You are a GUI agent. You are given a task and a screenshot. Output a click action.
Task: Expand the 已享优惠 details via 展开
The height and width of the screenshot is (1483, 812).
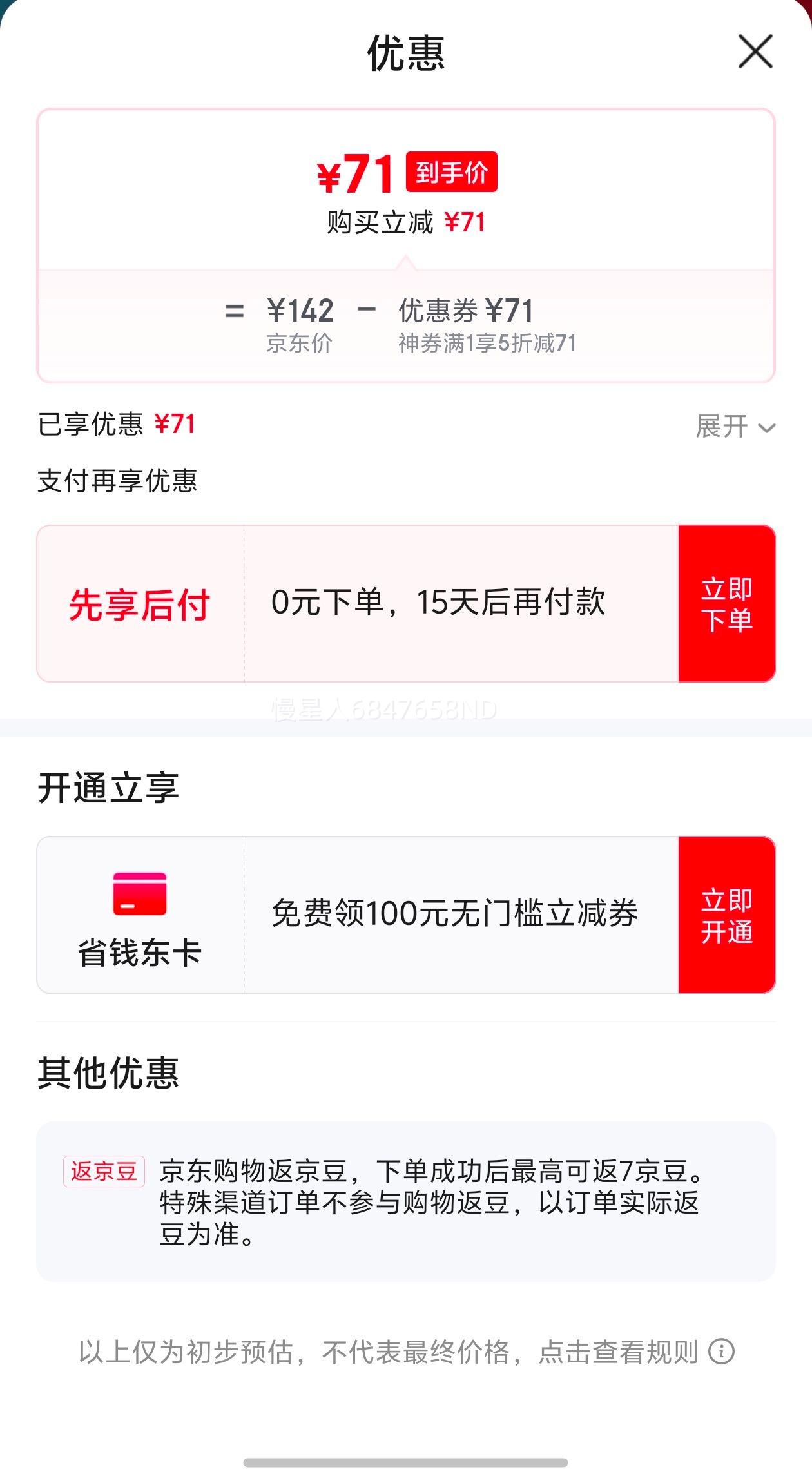click(722, 427)
